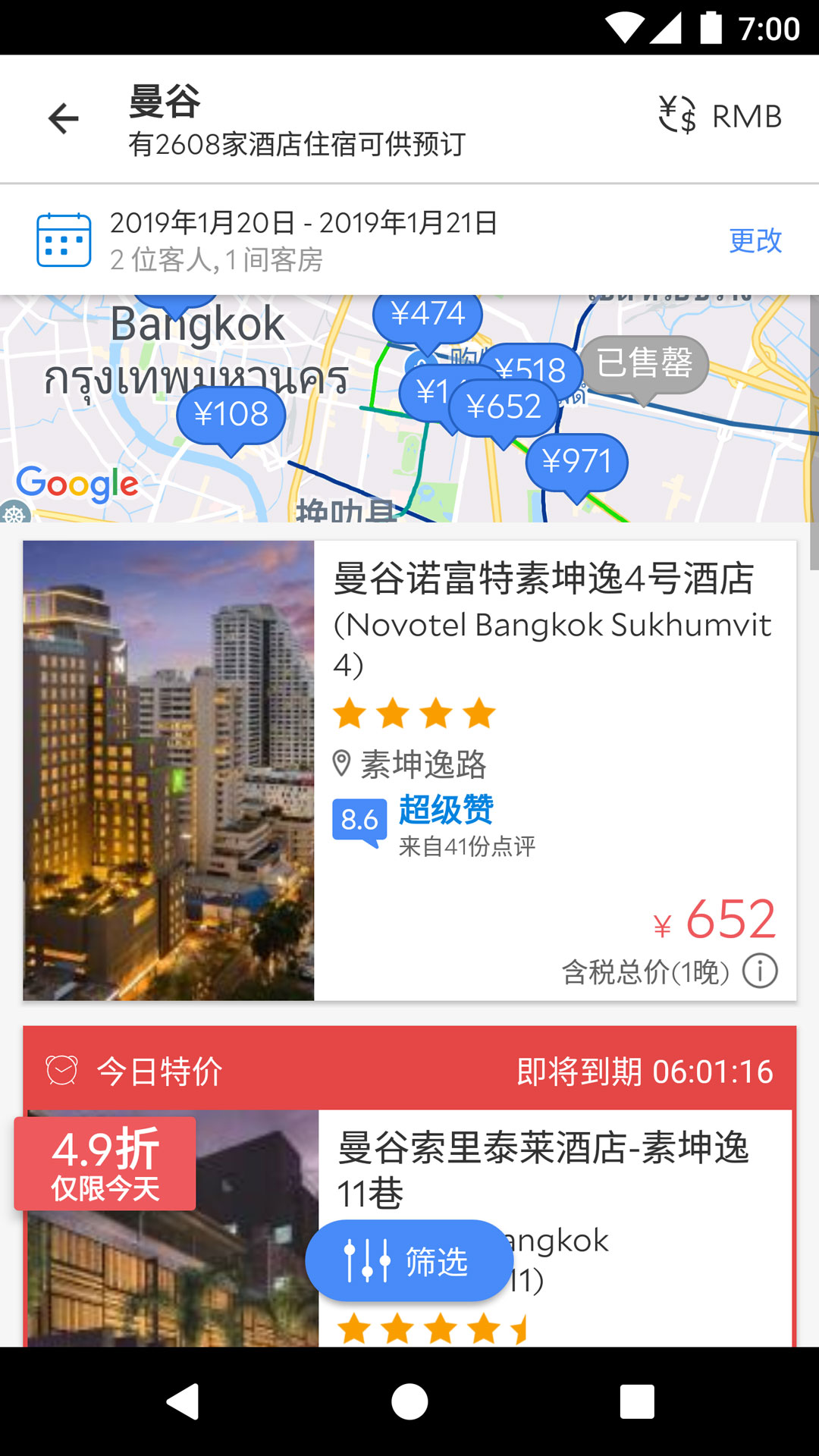Select the ¥108 map price marker
Image resolution: width=819 pixels, height=1456 pixels.
231,415
